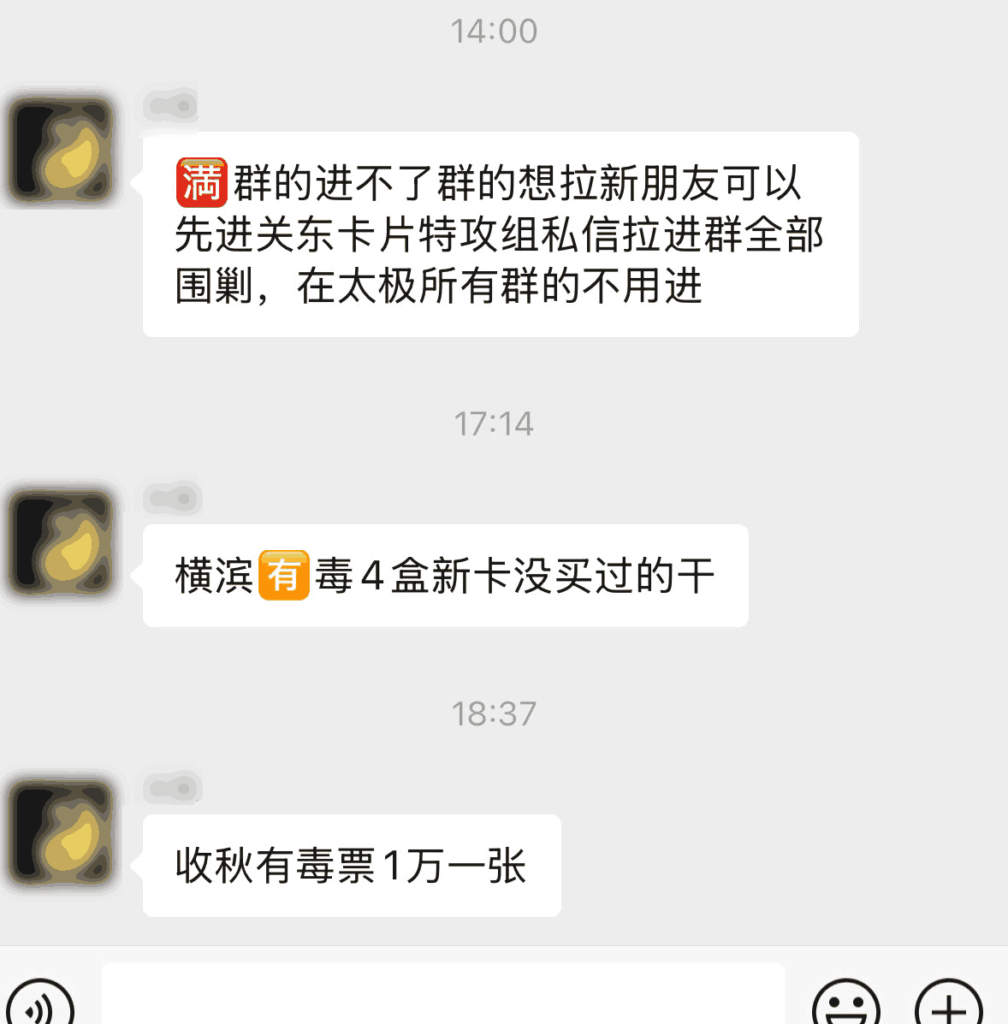This screenshot has width=1008, height=1024.
Task: Tap the message text input field
Action: [x=443, y=996]
